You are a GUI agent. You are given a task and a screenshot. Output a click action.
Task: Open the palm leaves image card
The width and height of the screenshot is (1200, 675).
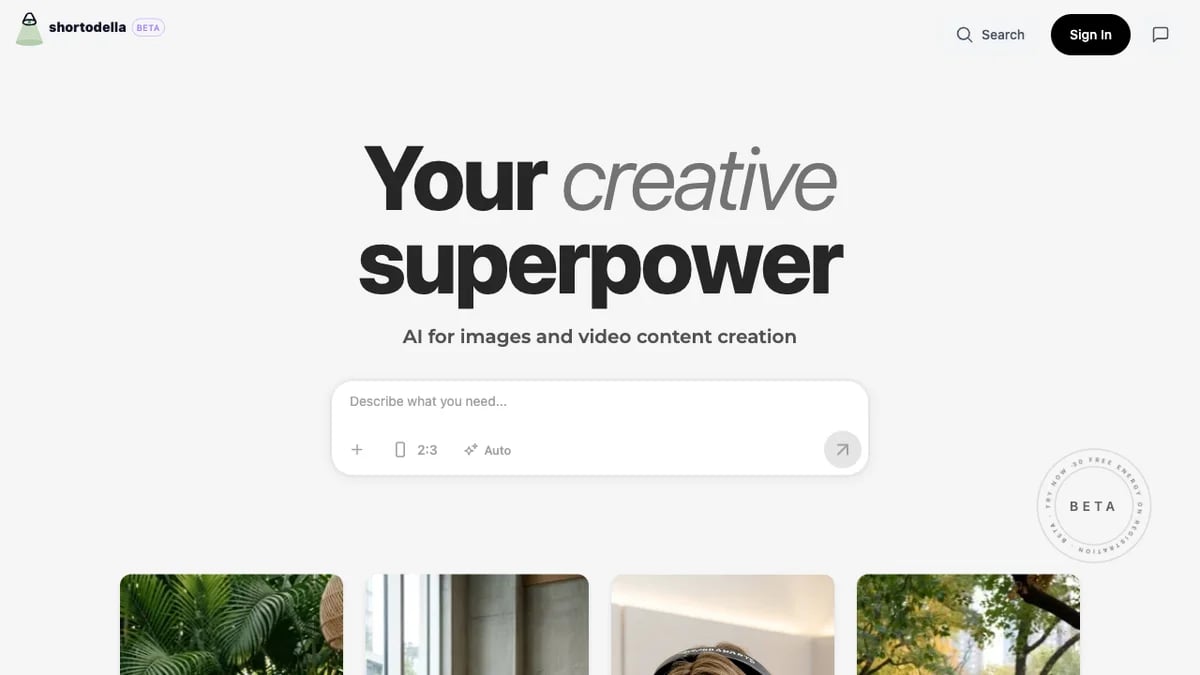coord(231,624)
